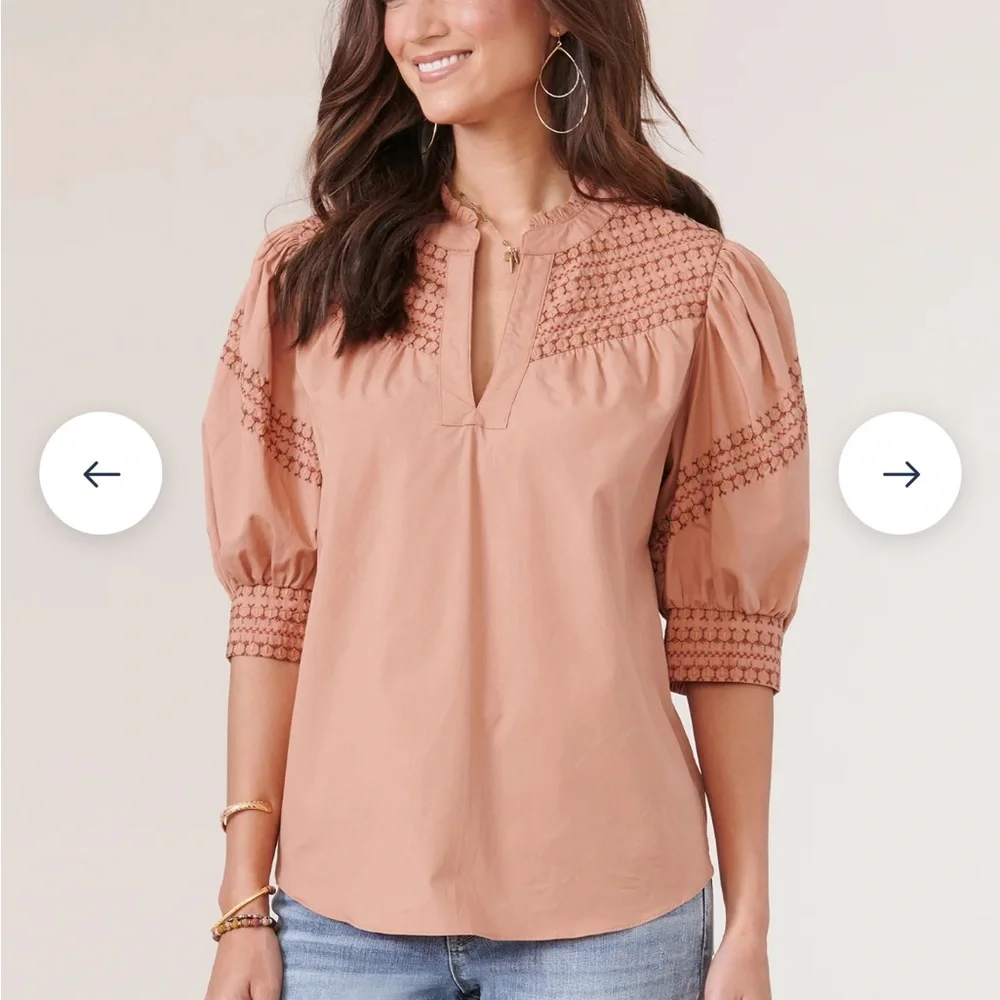Go to the previous product image
This screenshot has height=1000, width=1000.
[x=101, y=473]
